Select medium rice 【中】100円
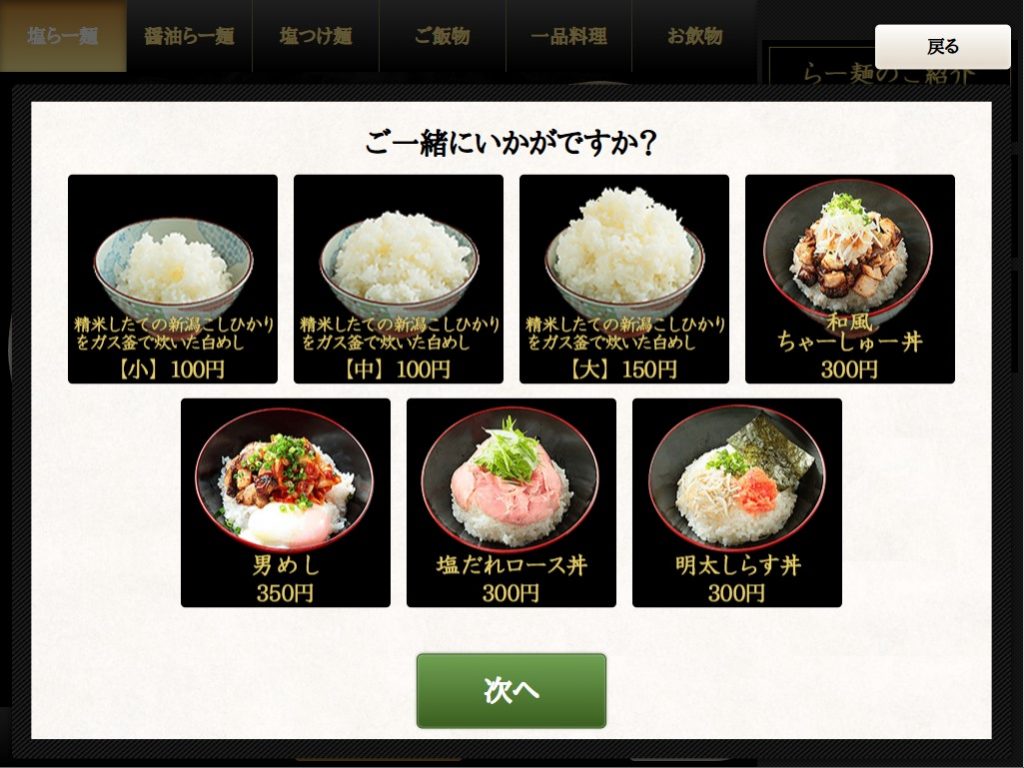 398,279
